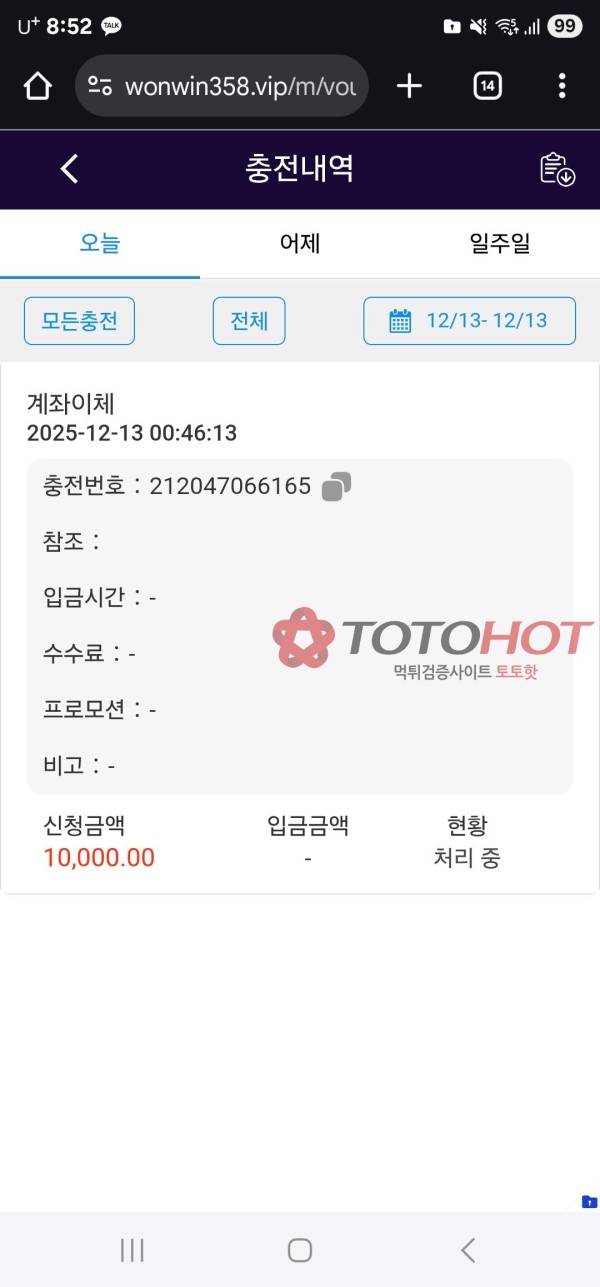Viewport: 600px width, 1287px height.
Task: Switch to the 오늘 tab
Action: [x=100, y=243]
